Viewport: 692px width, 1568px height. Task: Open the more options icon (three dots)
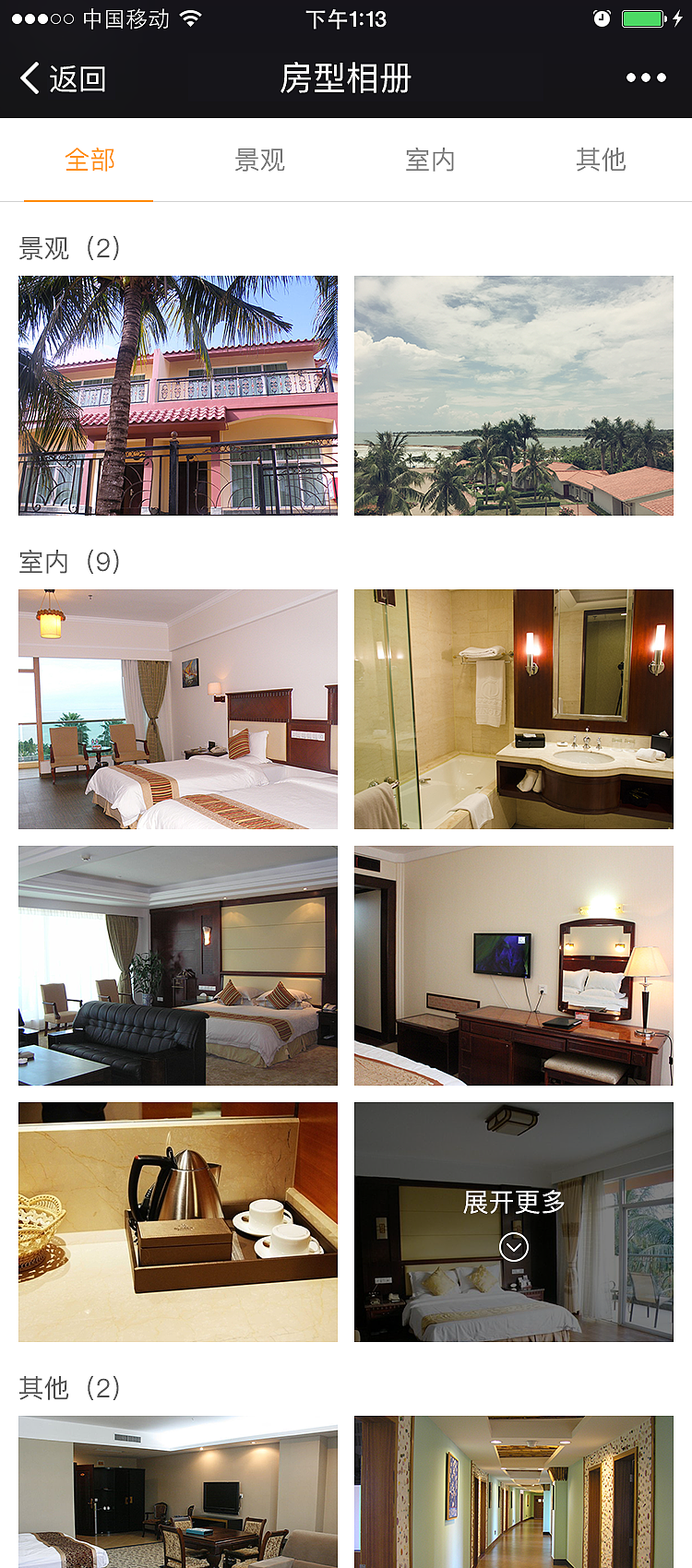pyautogui.click(x=645, y=78)
